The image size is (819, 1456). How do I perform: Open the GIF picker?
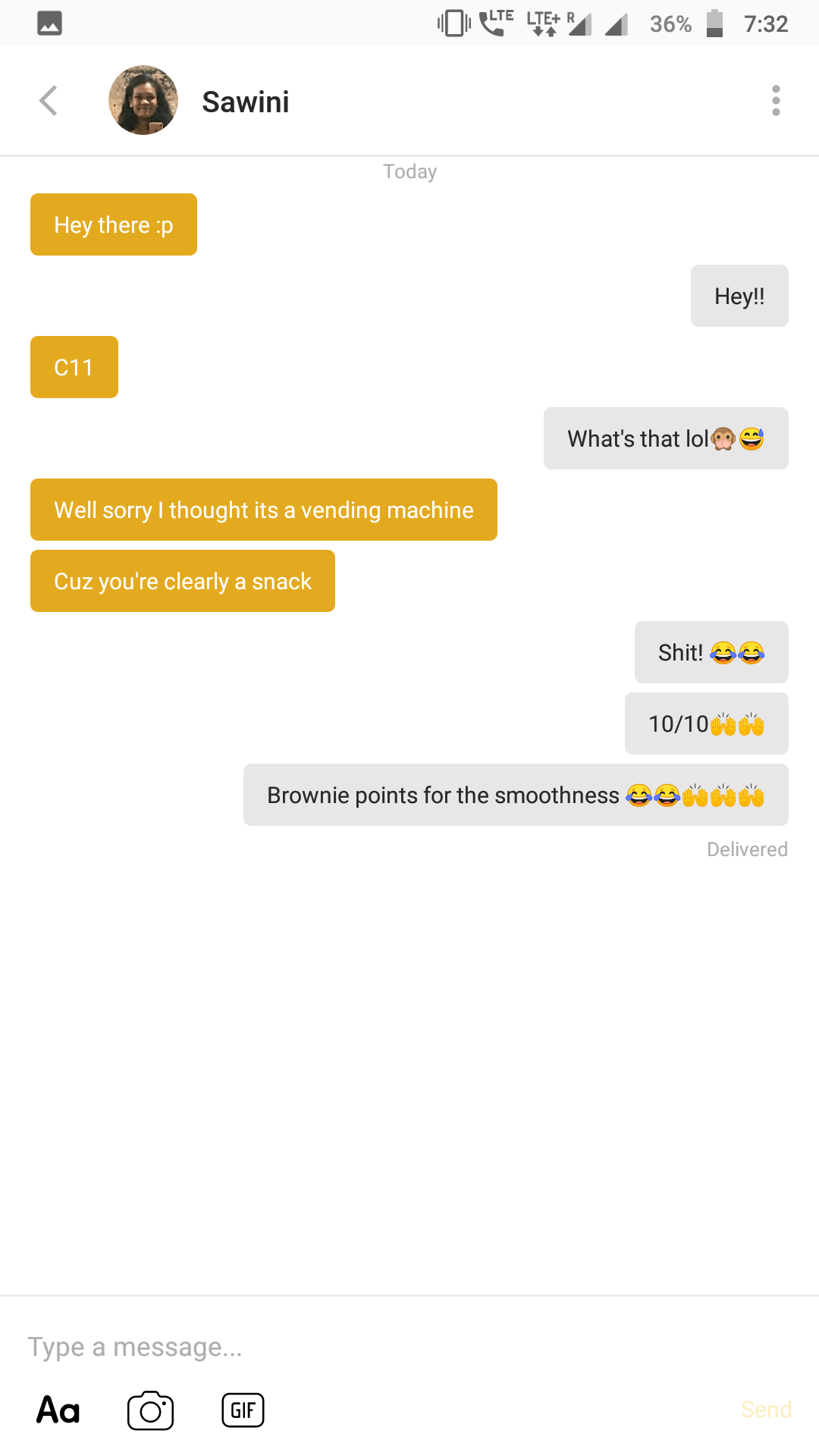click(243, 1409)
